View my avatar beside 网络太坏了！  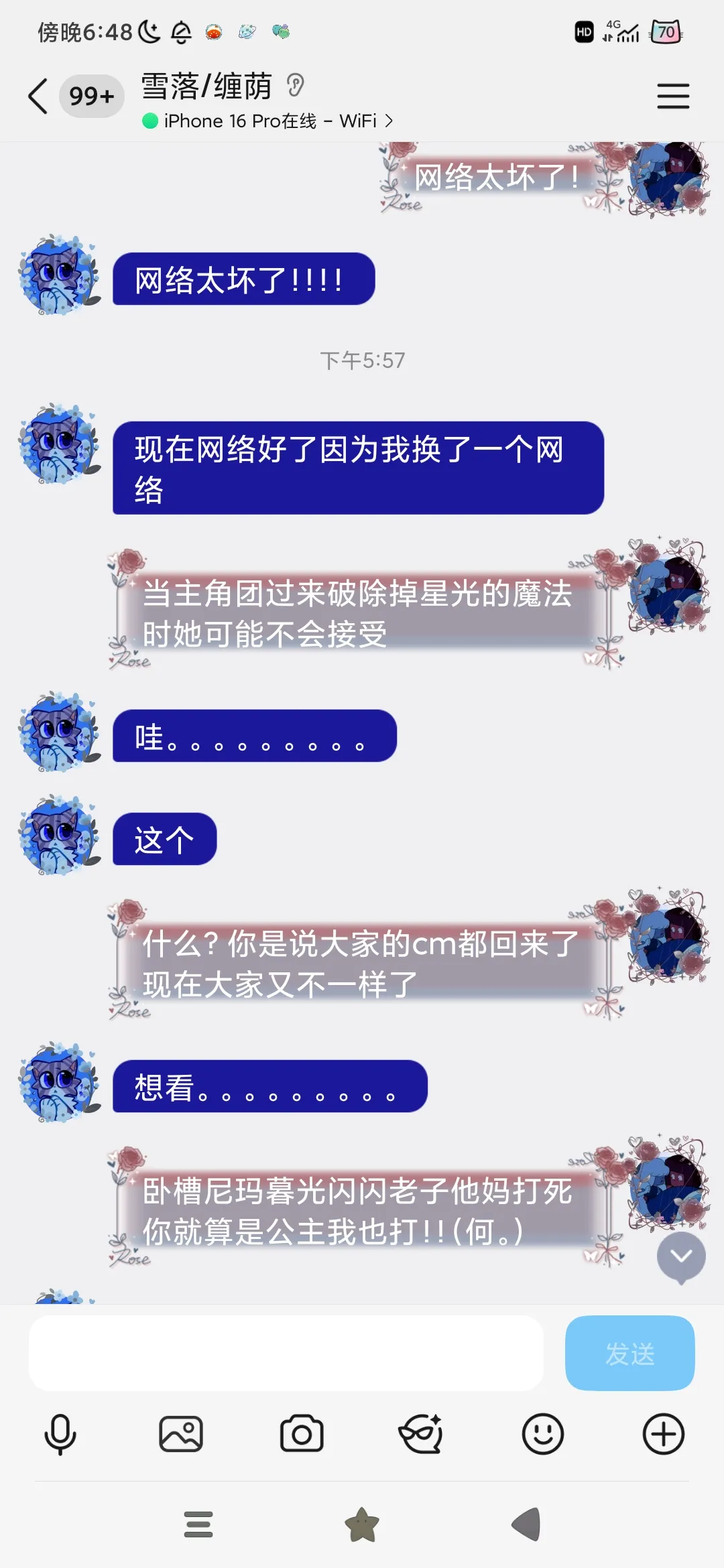coord(669,178)
